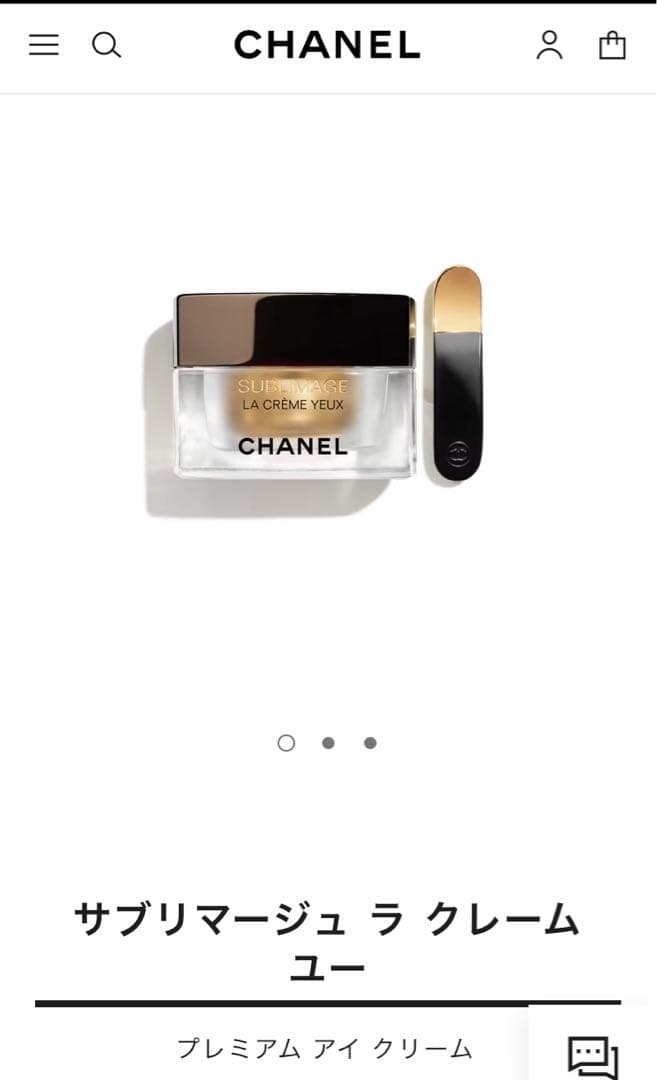657x1080 pixels.
Task: Go to CHANEL home via logo
Action: click(x=327, y=45)
